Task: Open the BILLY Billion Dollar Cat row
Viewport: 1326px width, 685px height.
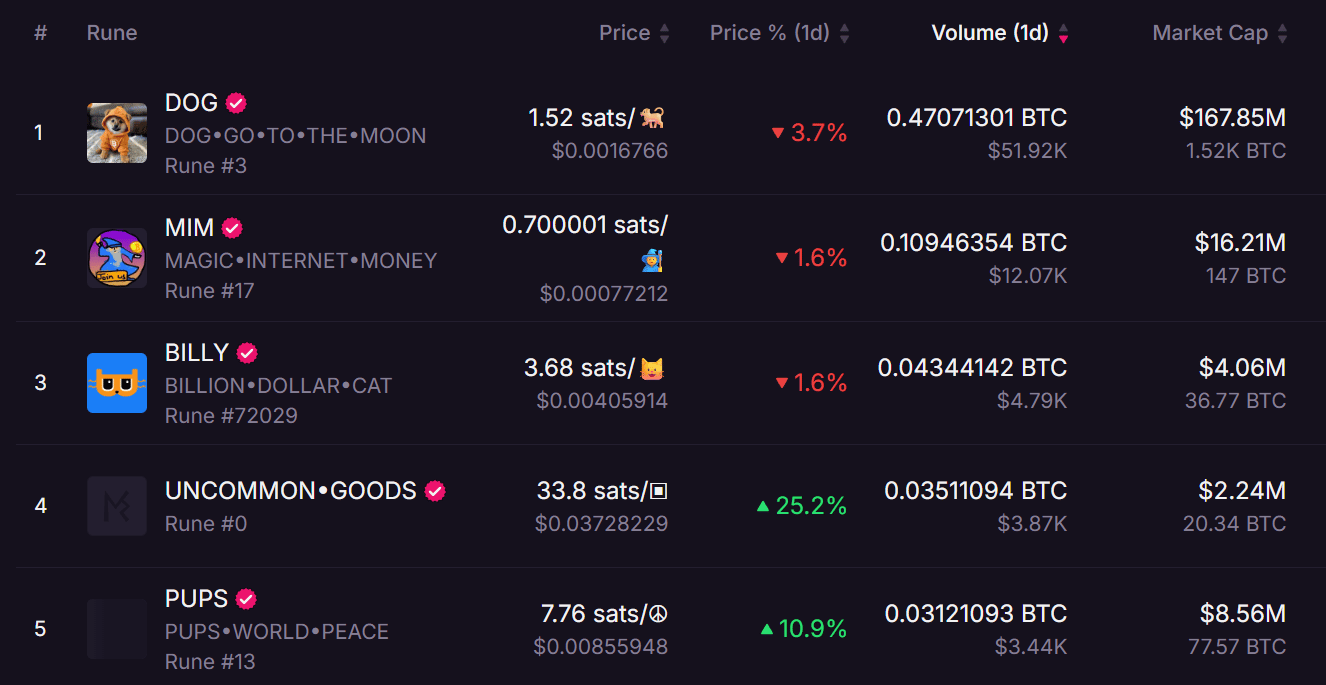Action: click(x=197, y=353)
